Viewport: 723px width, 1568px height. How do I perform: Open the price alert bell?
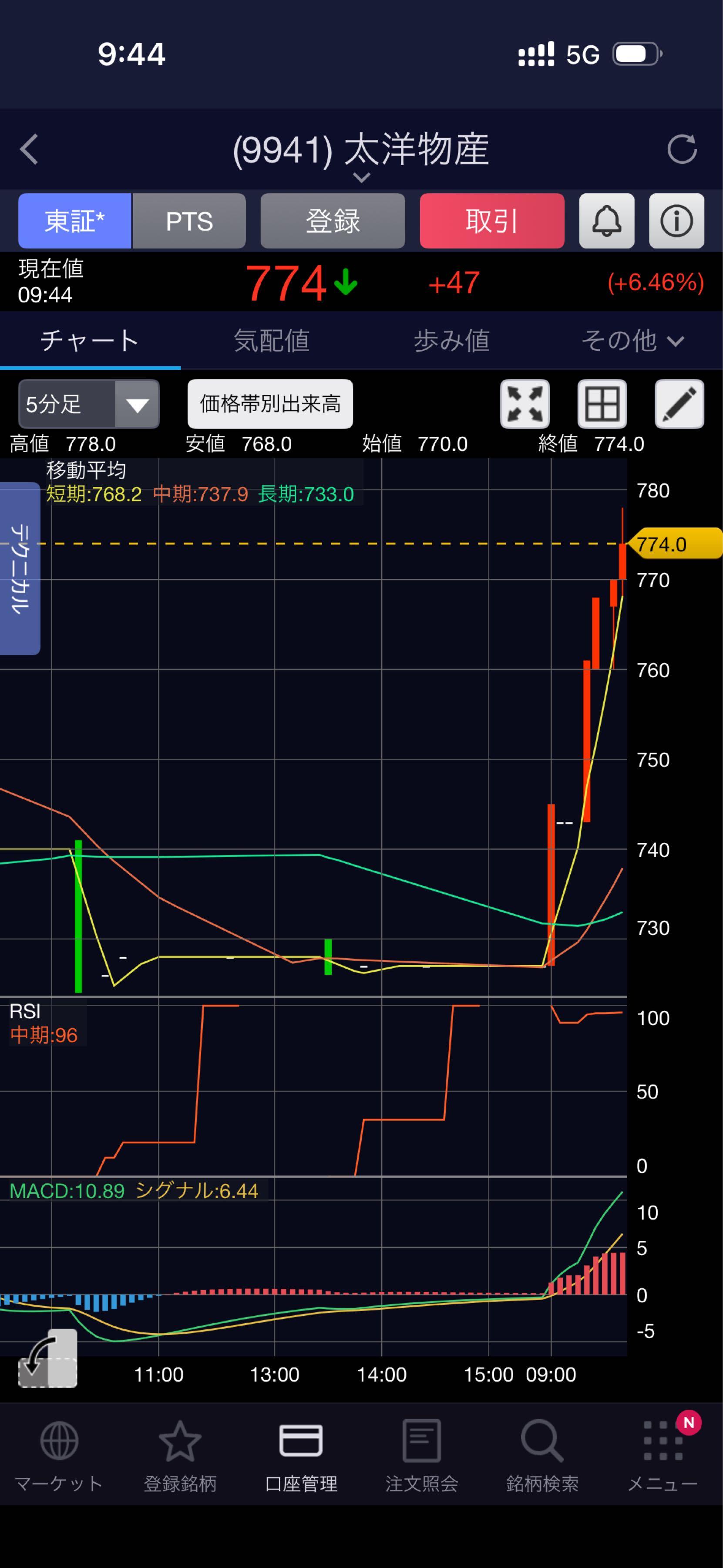[x=606, y=221]
